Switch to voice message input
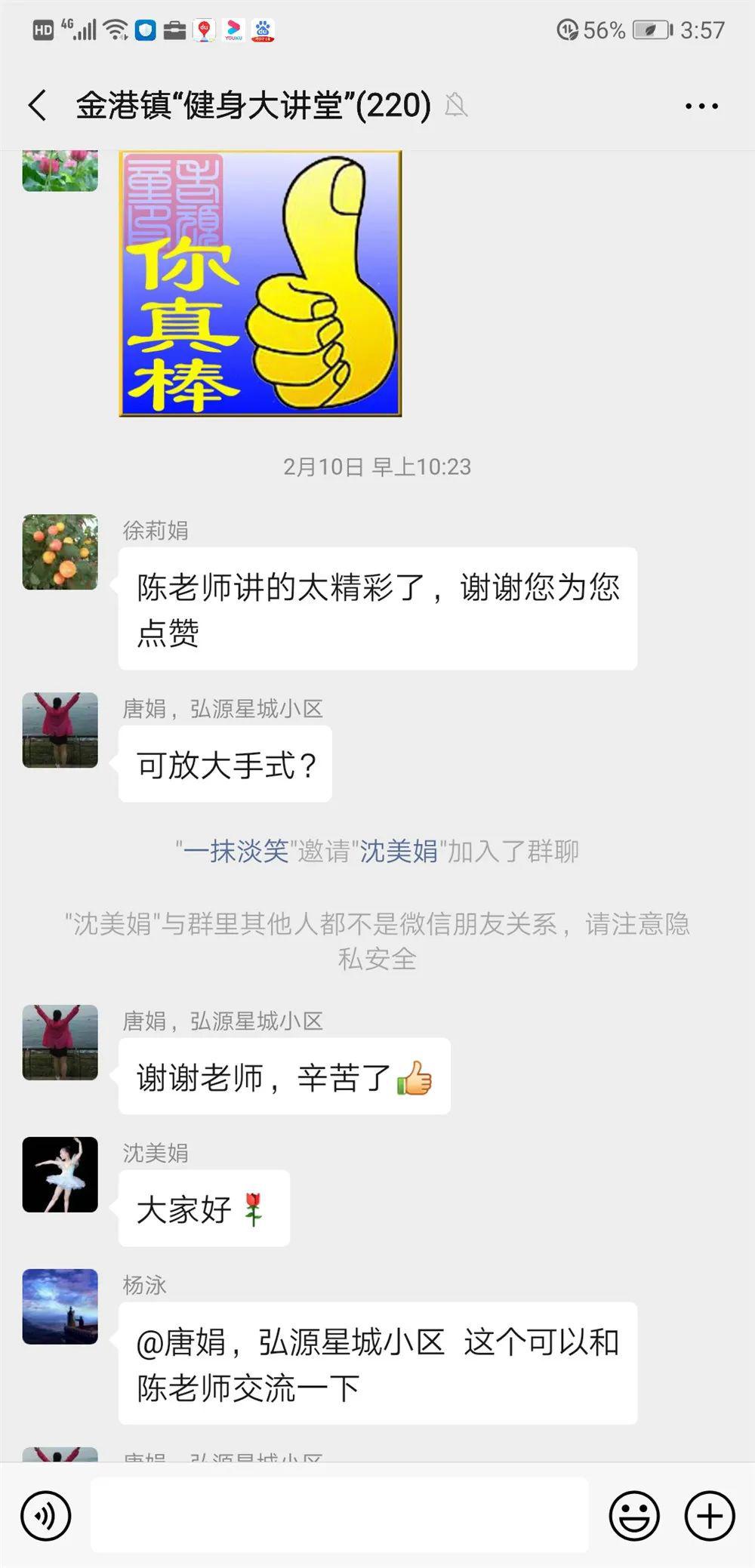This screenshot has width=755, height=1568. 46,1515
